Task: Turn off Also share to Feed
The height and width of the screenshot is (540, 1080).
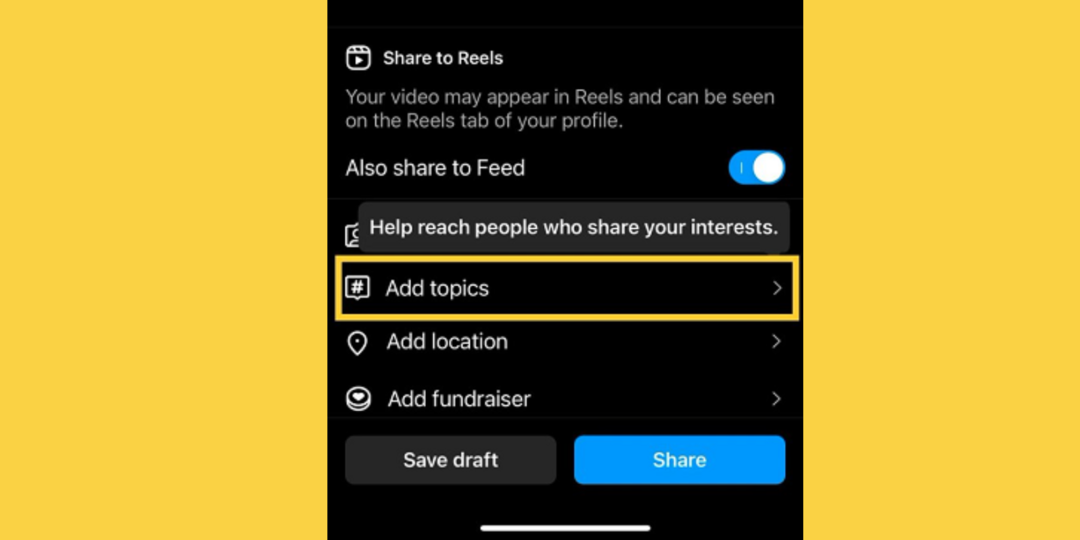Action: (x=756, y=168)
